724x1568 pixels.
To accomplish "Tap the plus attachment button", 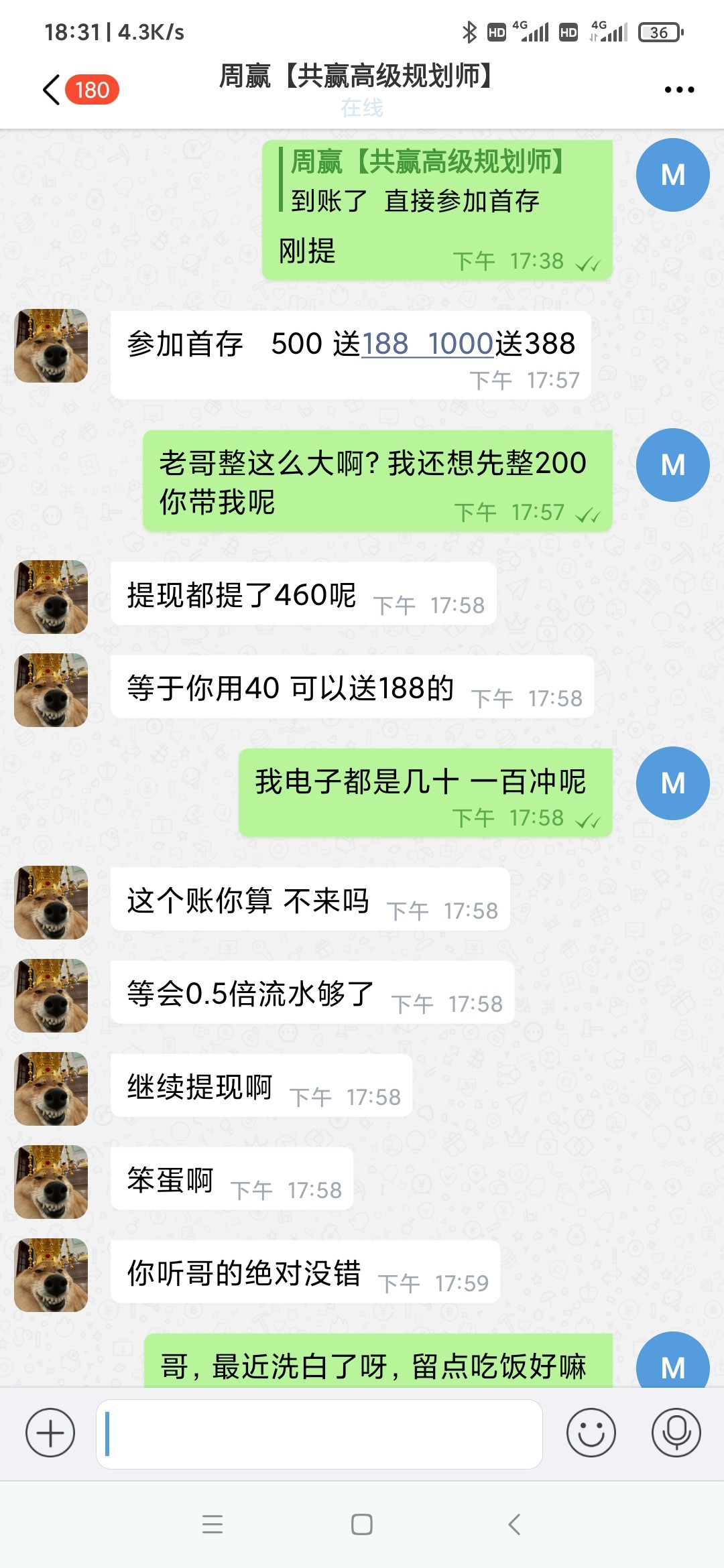I will tap(50, 1433).
